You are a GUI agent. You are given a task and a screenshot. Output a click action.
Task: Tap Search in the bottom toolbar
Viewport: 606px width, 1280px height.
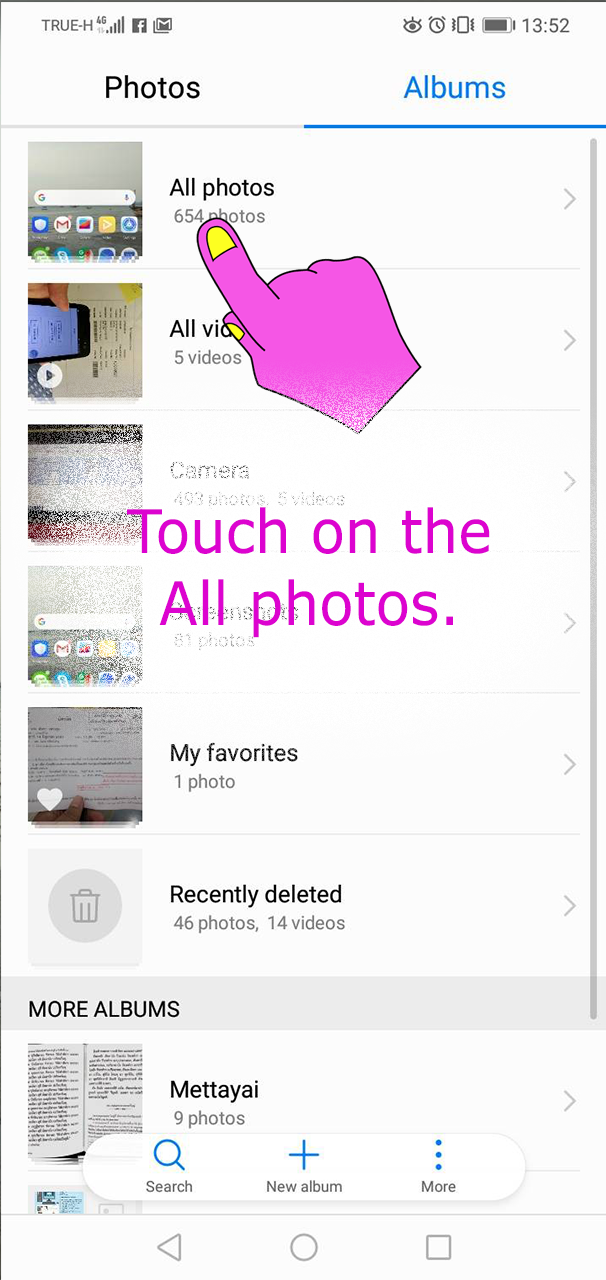(169, 1167)
